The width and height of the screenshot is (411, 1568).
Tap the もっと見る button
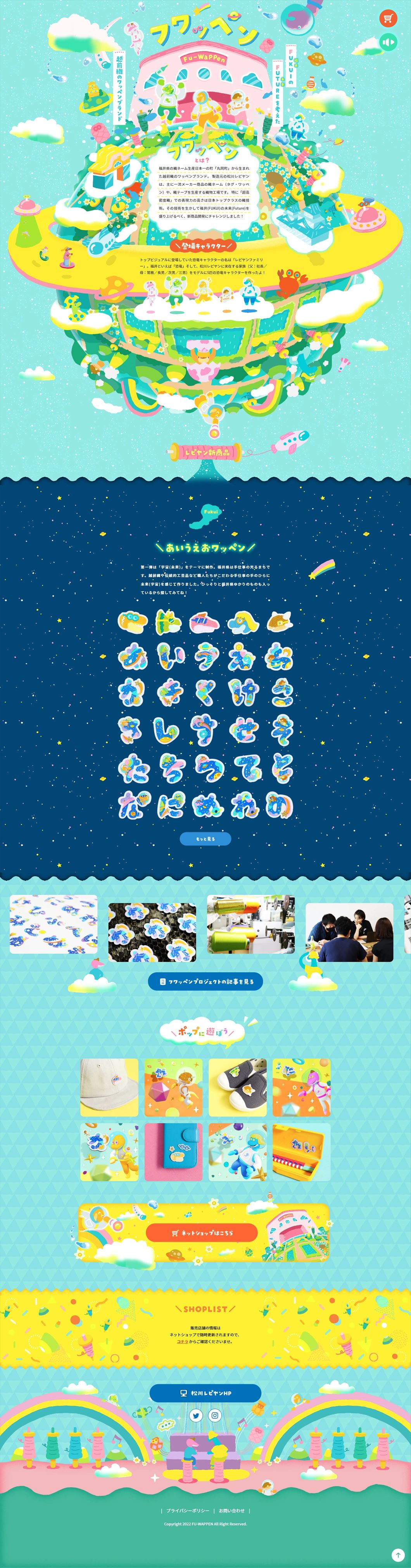(205, 839)
